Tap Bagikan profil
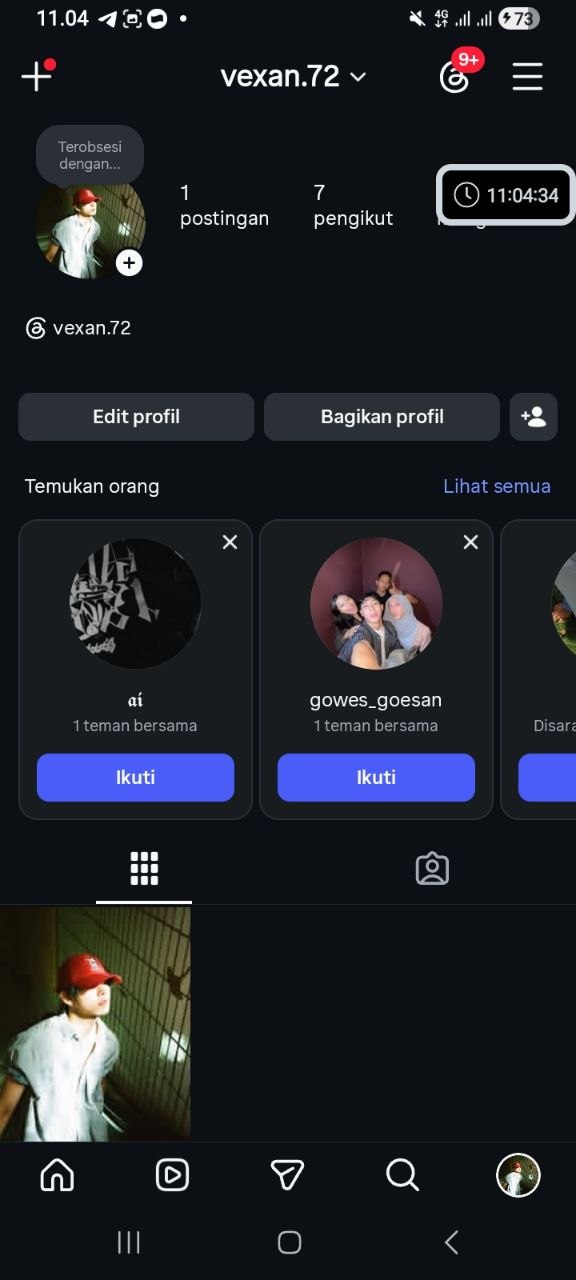 click(382, 417)
